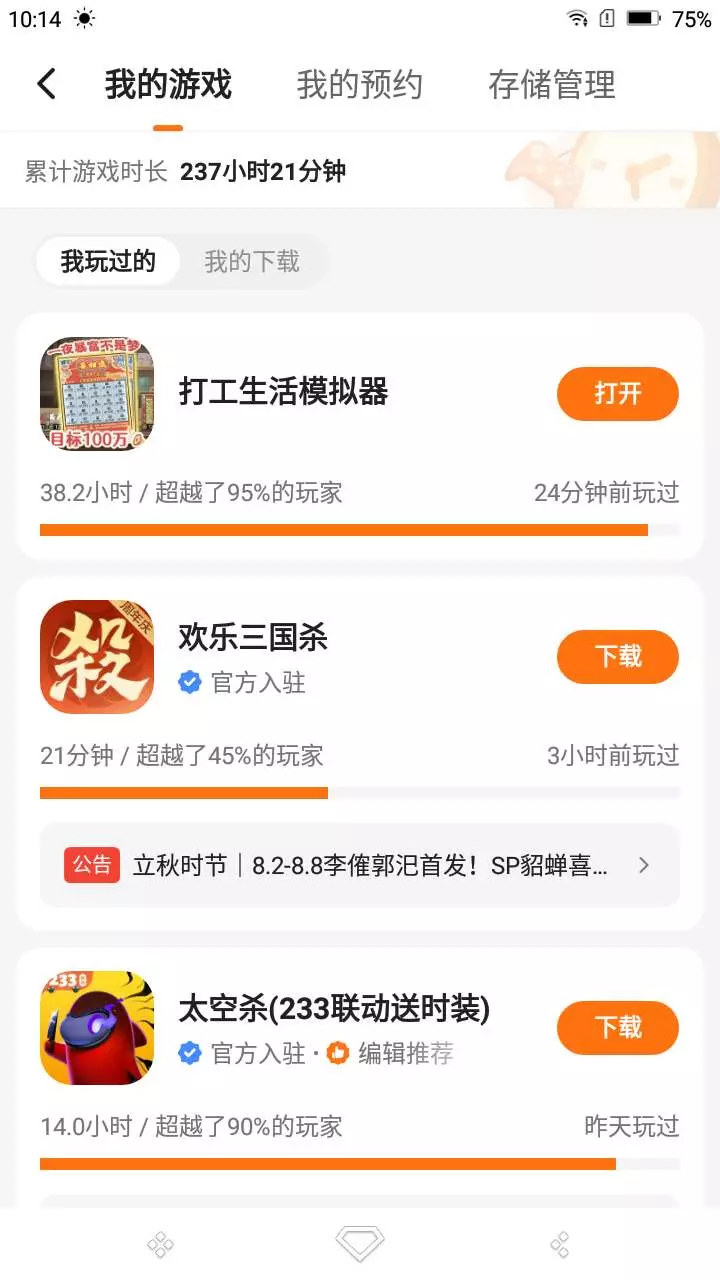
Task: Download 太空杀(233联动送时装)
Action: point(617,1027)
